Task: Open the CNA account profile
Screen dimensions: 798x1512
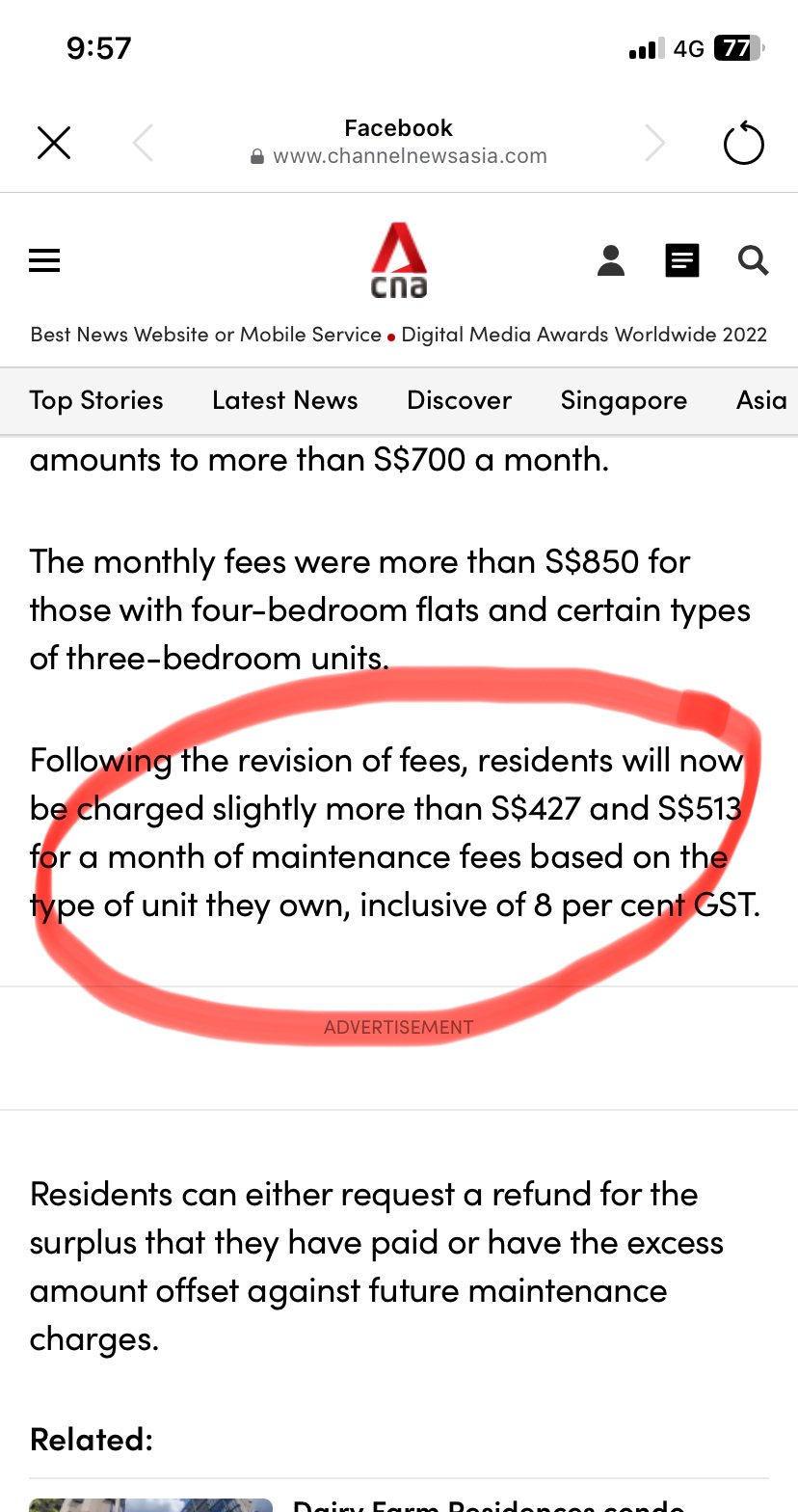Action: click(x=611, y=260)
